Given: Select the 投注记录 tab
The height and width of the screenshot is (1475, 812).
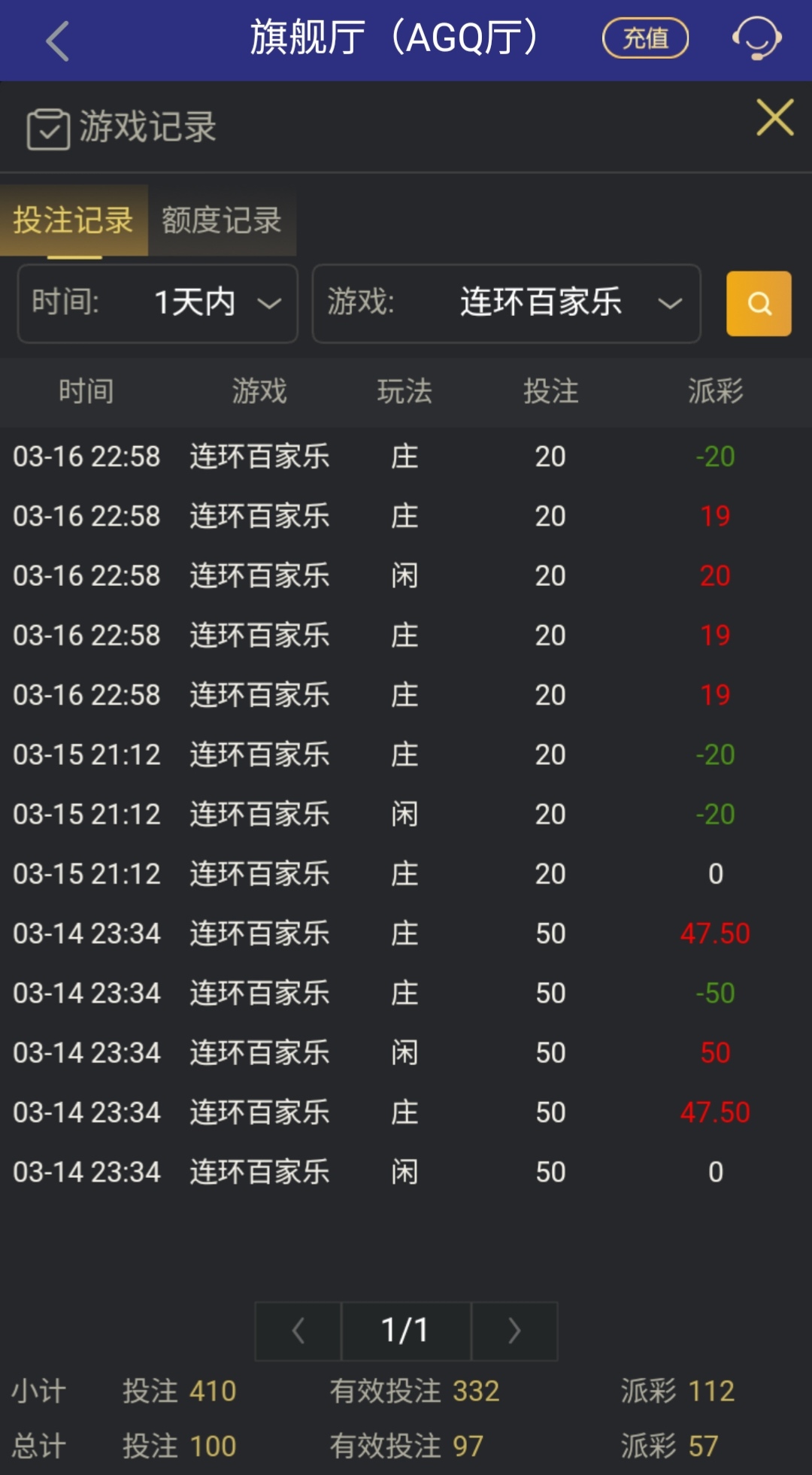Looking at the screenshot, I should (73, 220).
